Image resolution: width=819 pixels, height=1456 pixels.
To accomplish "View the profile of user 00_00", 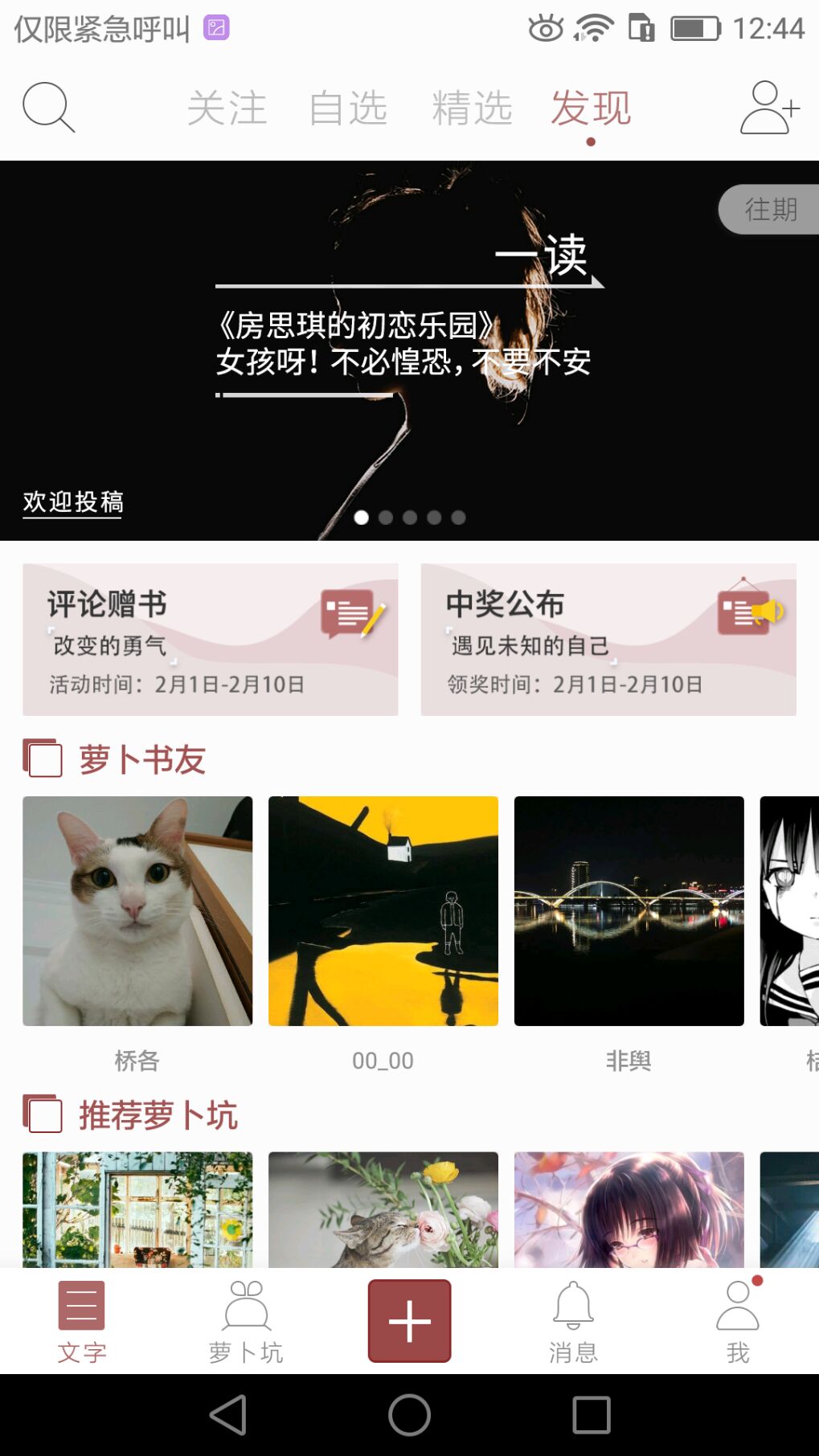I will coord(383,911).
